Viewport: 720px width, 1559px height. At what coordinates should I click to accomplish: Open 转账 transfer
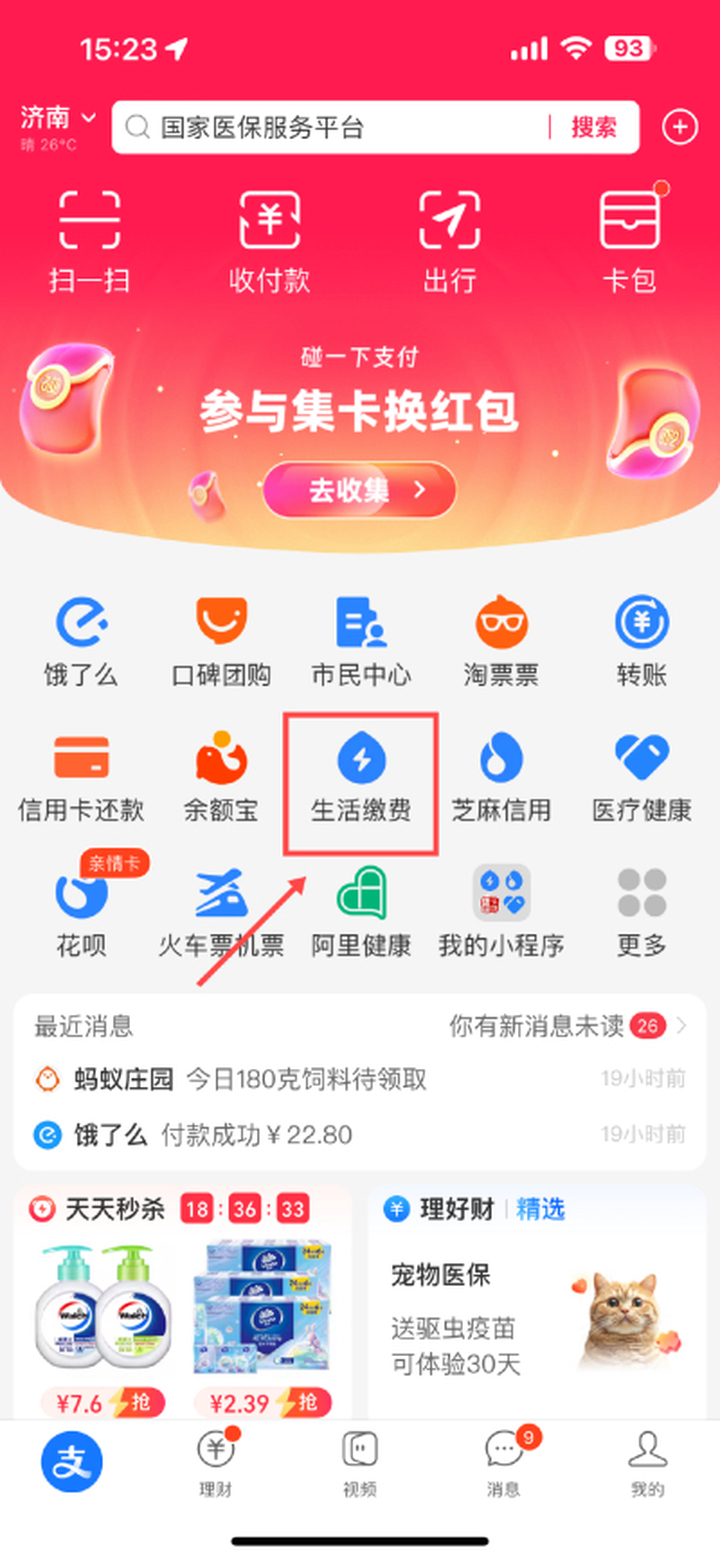point(641,640)
